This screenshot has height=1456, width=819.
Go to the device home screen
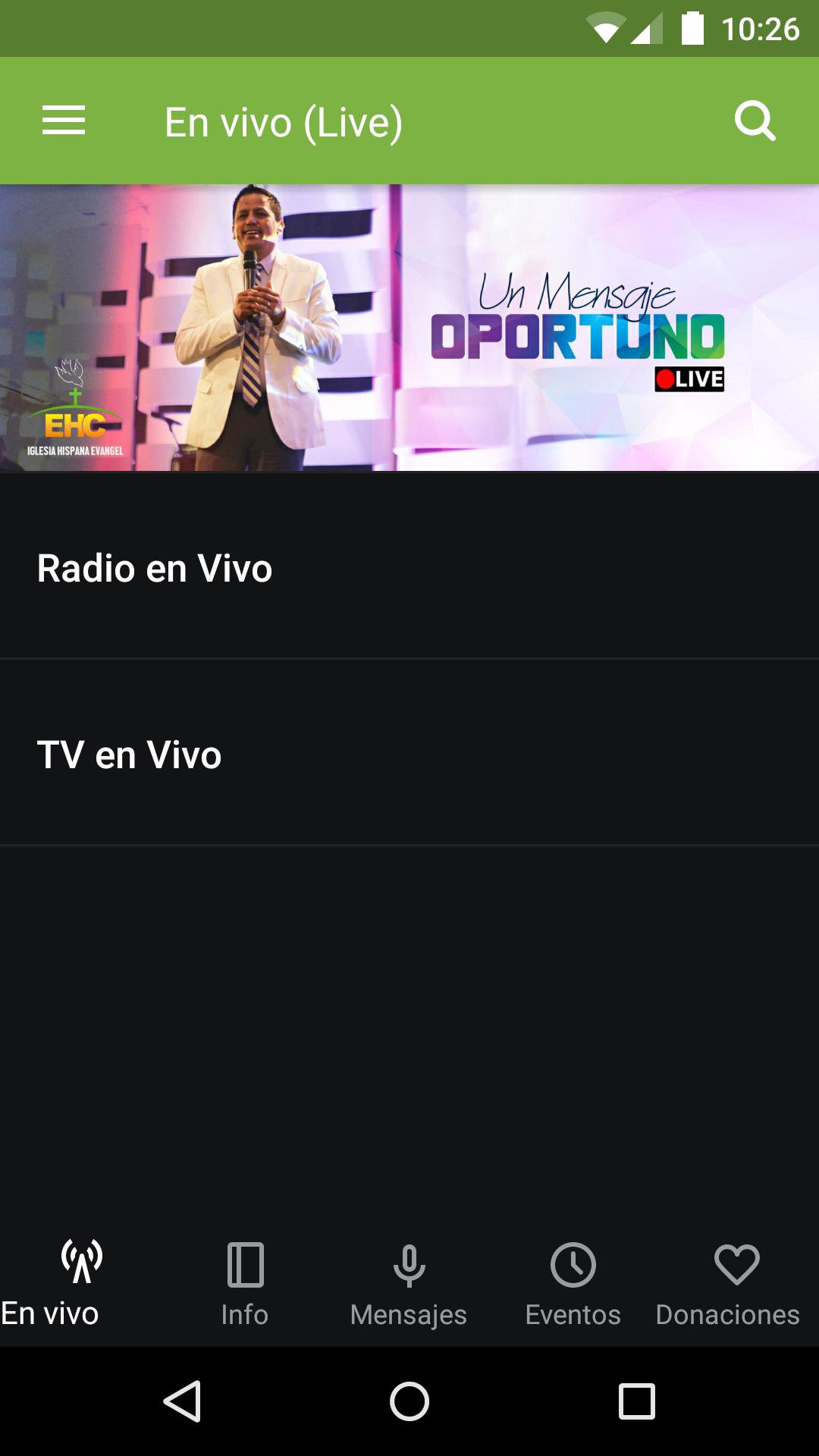point(409,1401)
